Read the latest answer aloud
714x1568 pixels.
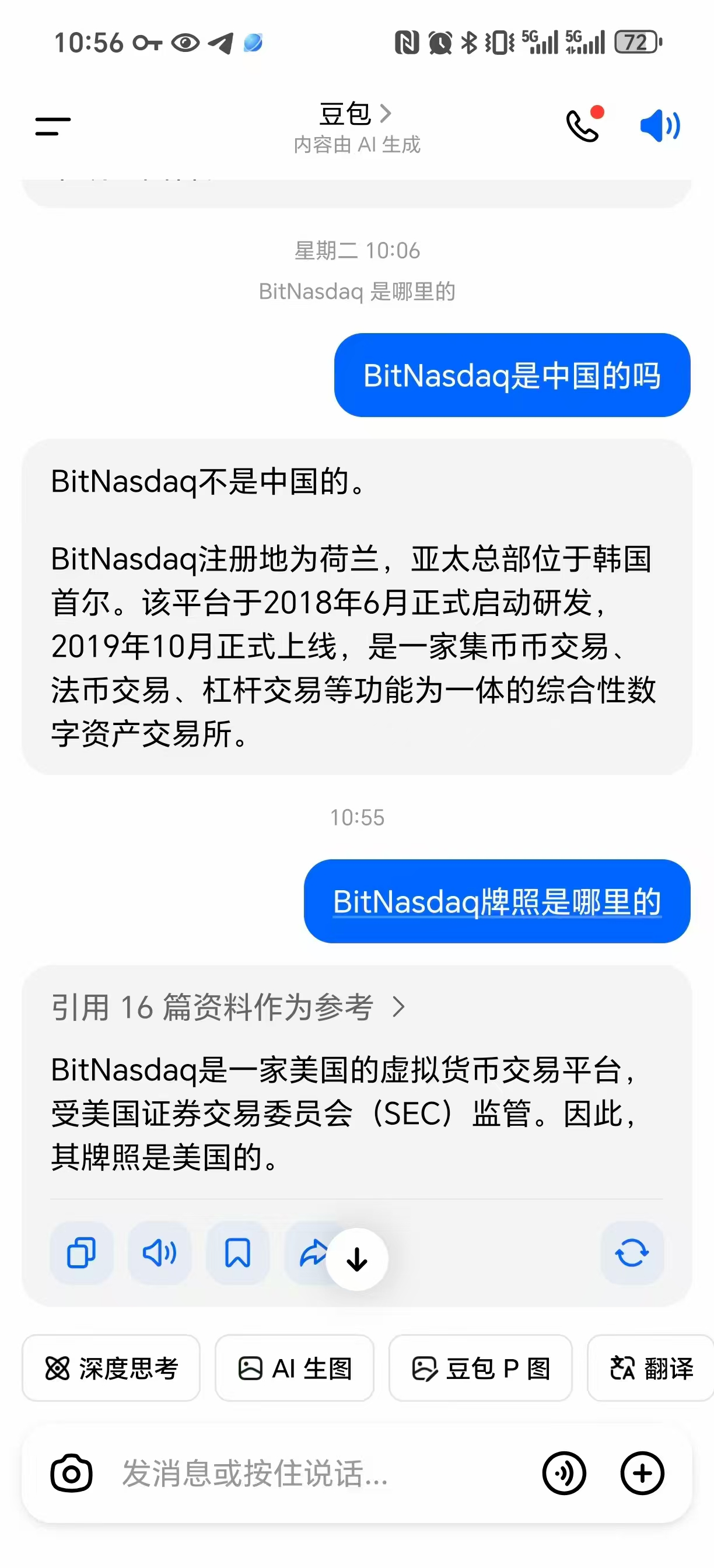(x=159, y=1254)
